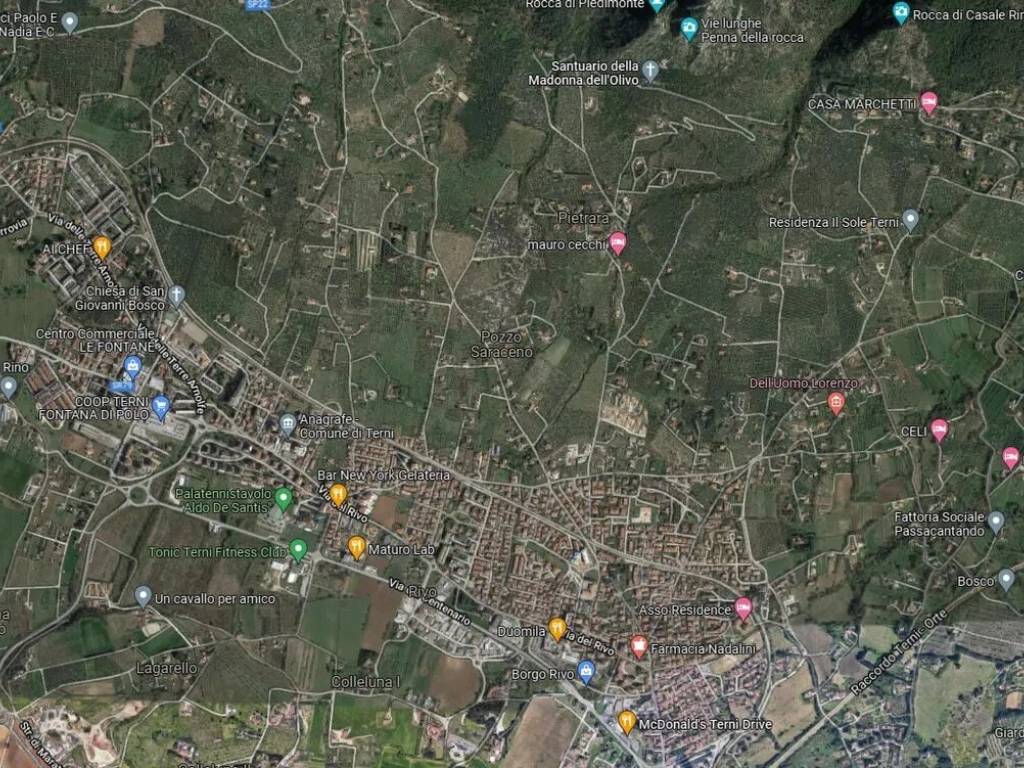1024x768 pixels.
Task: Open the COOP Terni Fontana di Polo pin
Action: 161,406
